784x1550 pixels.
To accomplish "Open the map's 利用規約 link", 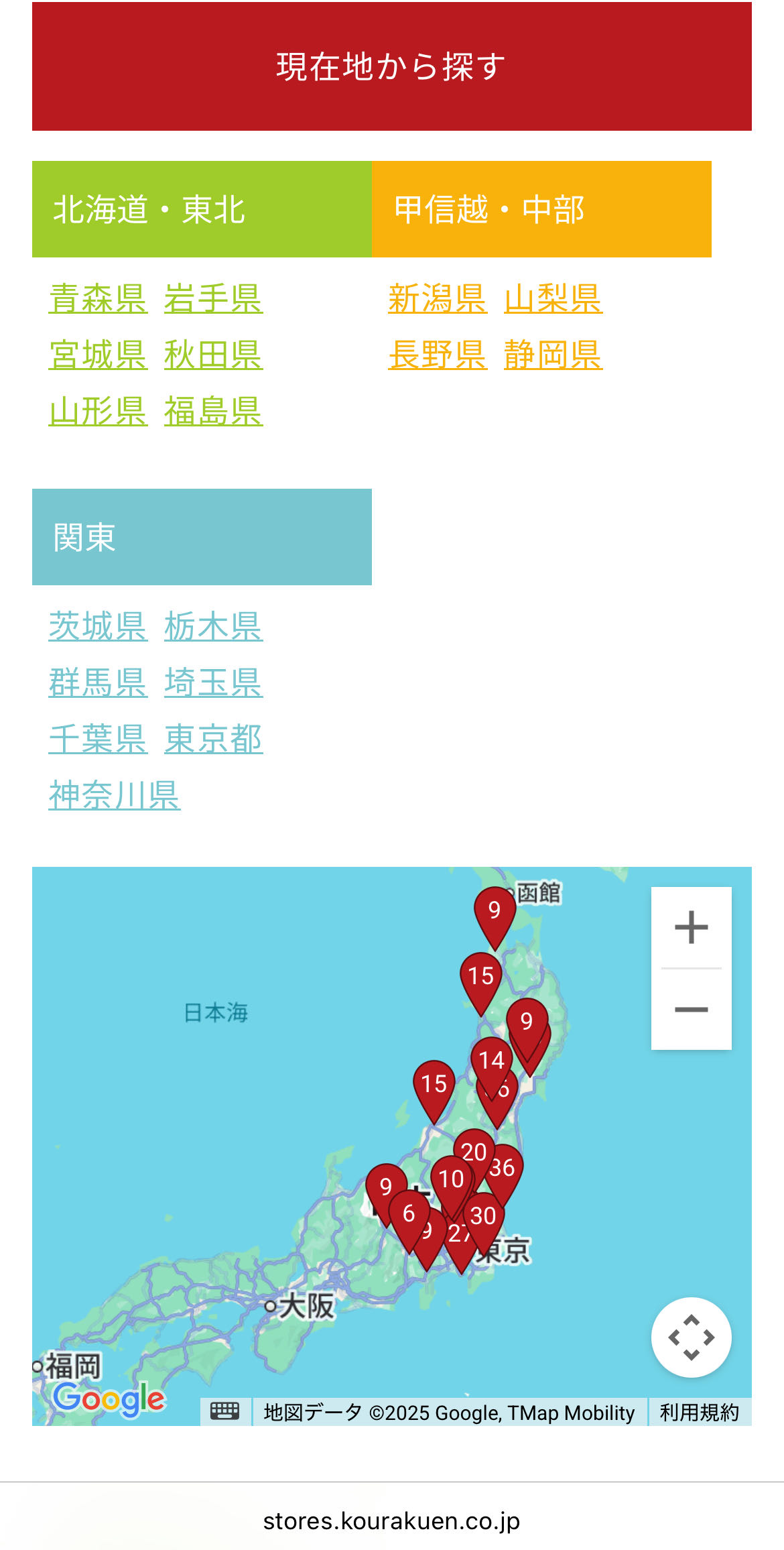I will [699, 1413].
